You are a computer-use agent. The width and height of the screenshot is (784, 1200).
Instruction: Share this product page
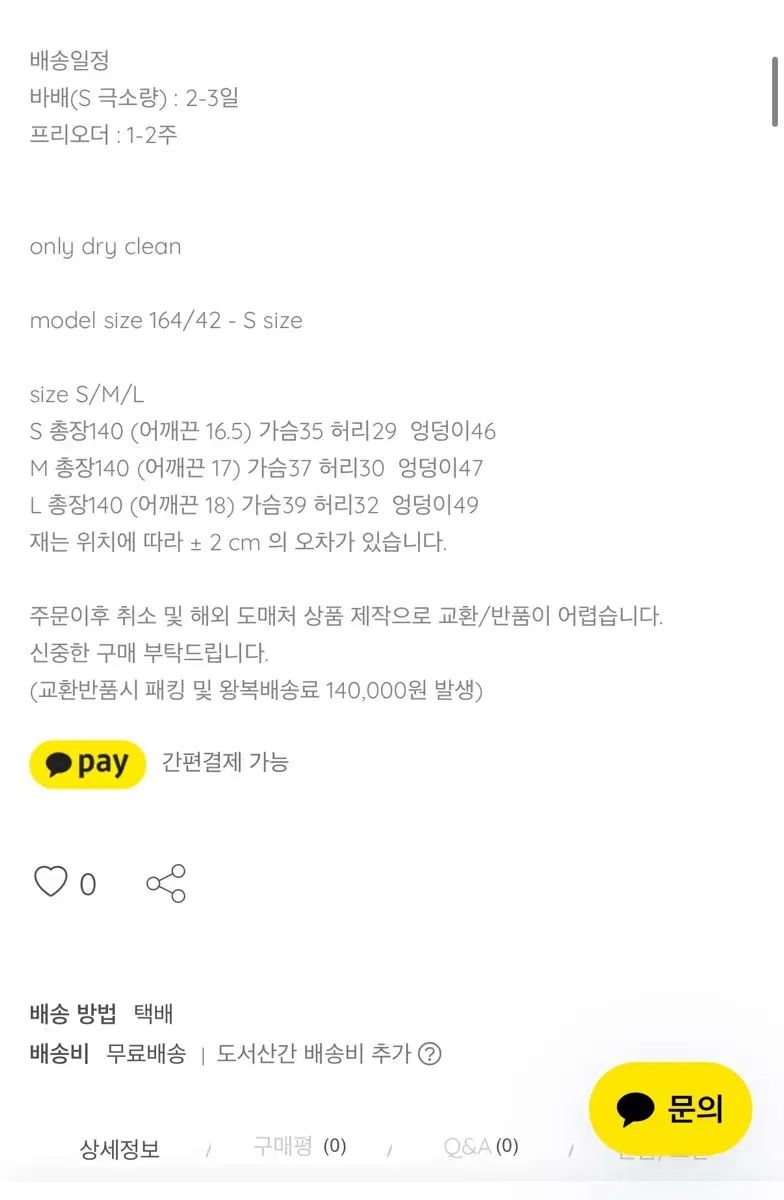pos(165,884)
